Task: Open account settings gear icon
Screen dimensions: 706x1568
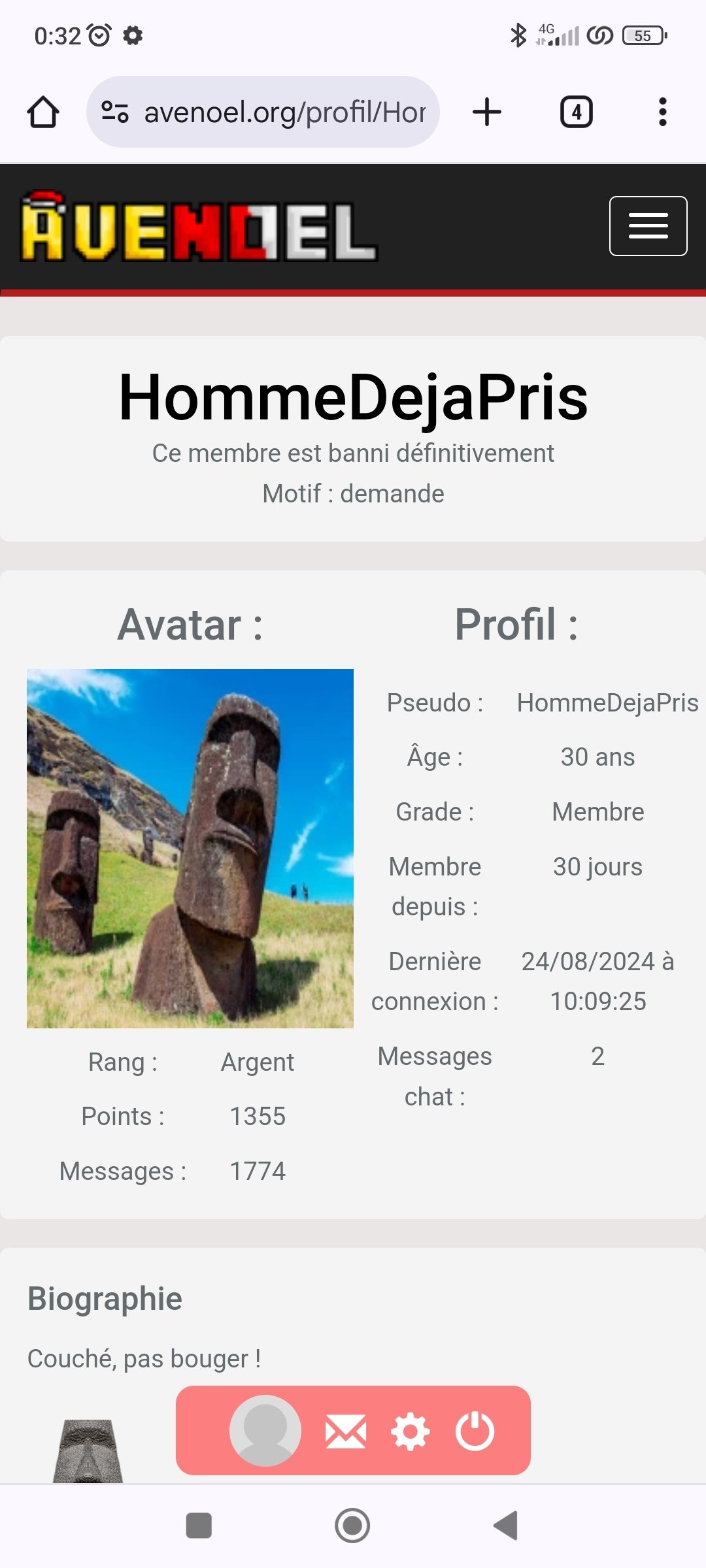Action: point(411,1432)
